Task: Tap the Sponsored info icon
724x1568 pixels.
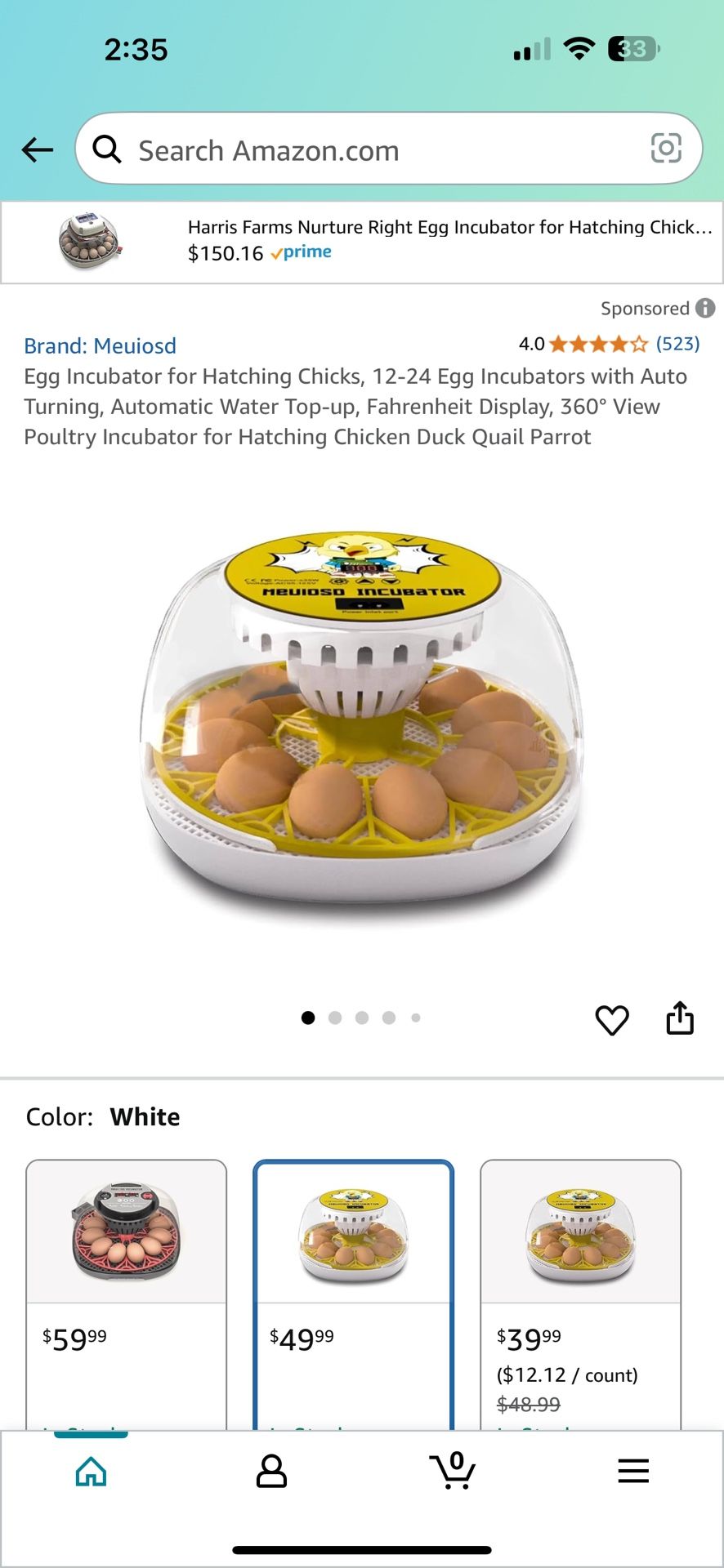Action: (x=705, y=308)
